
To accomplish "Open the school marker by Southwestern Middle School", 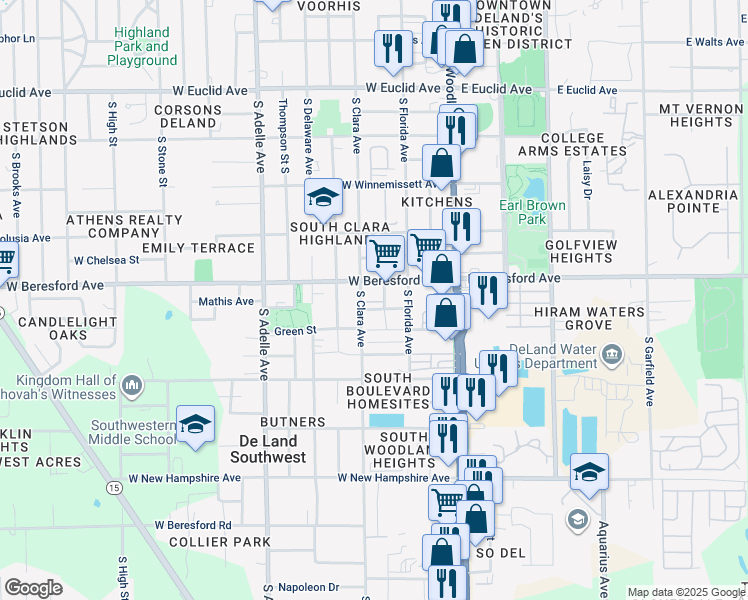I will pos(196,424).
